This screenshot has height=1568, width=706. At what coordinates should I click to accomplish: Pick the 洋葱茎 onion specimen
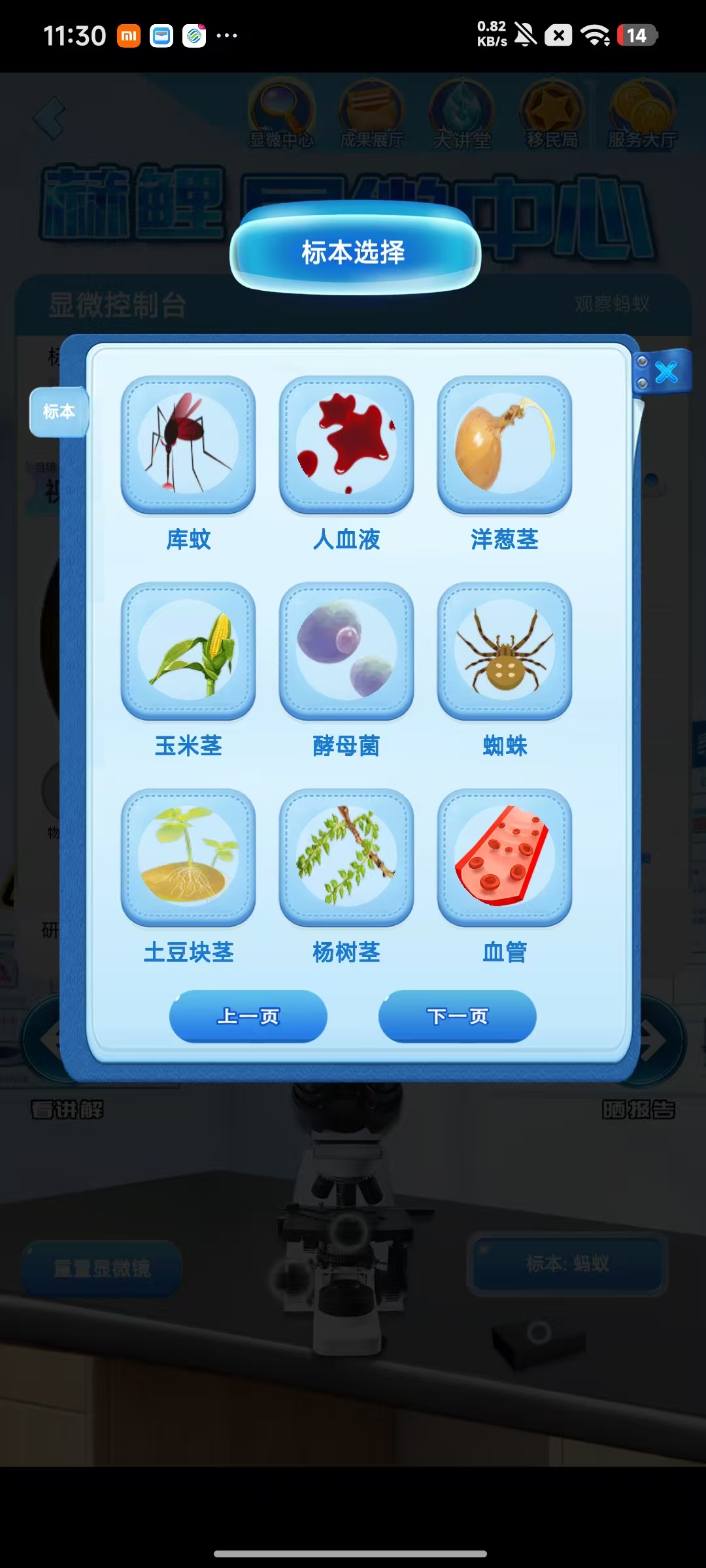click(x=505, y=445)
